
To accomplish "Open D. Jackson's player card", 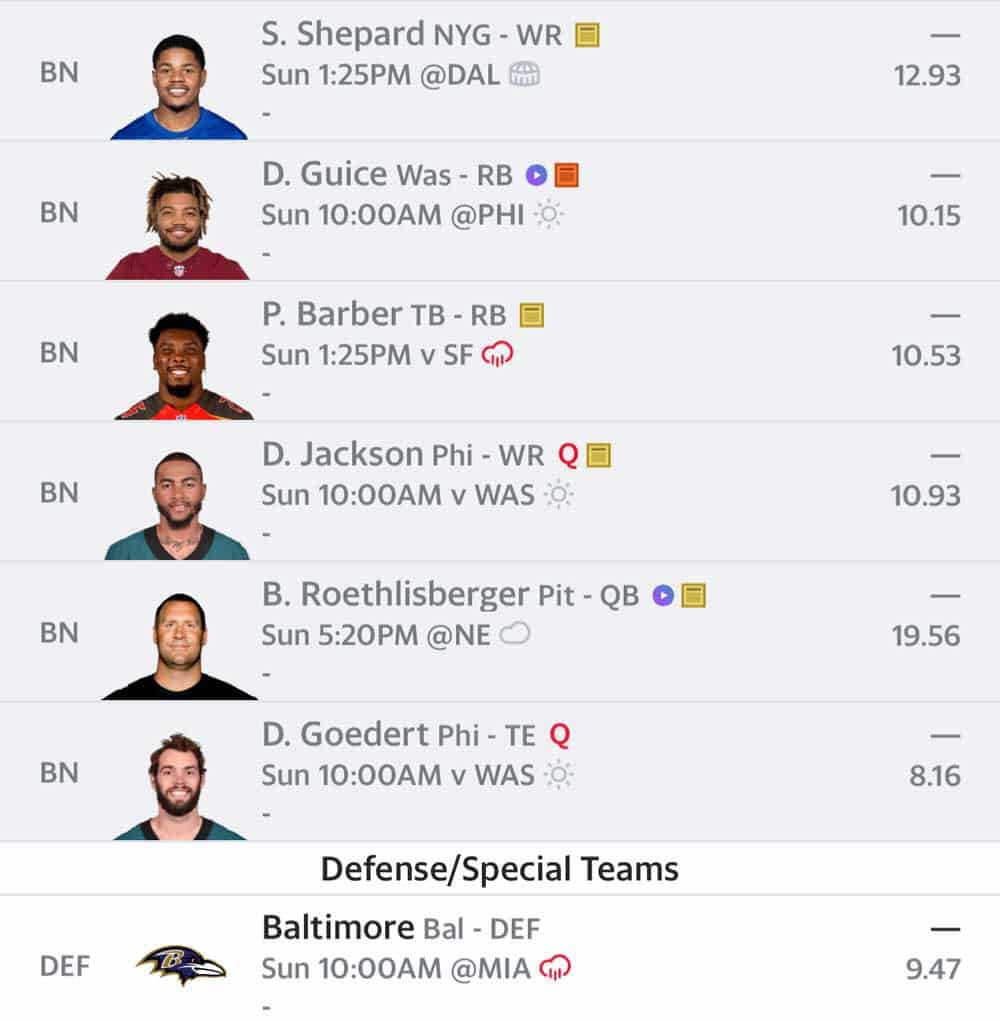I will coord(342,455).
